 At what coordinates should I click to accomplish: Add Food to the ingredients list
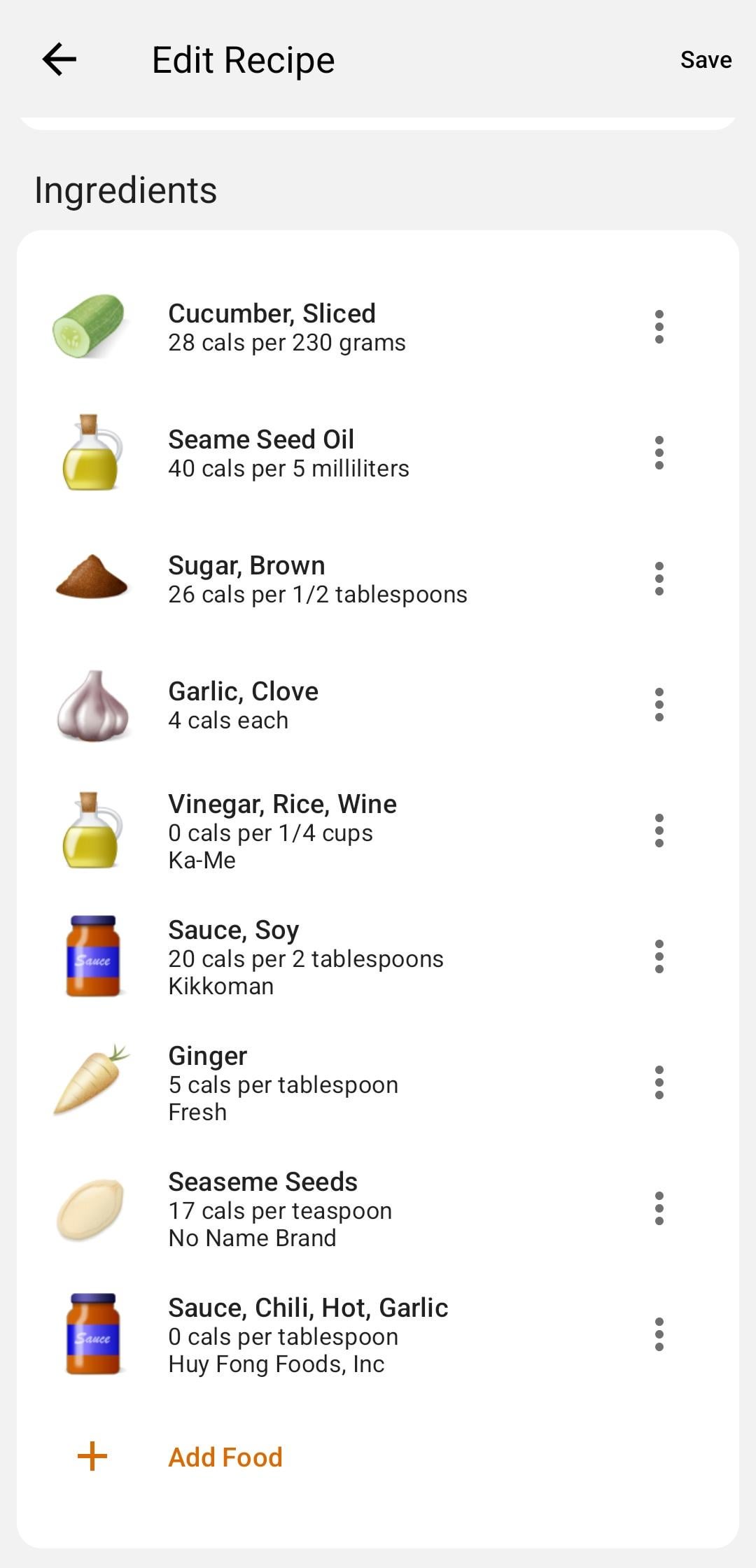click(224, 1457)
